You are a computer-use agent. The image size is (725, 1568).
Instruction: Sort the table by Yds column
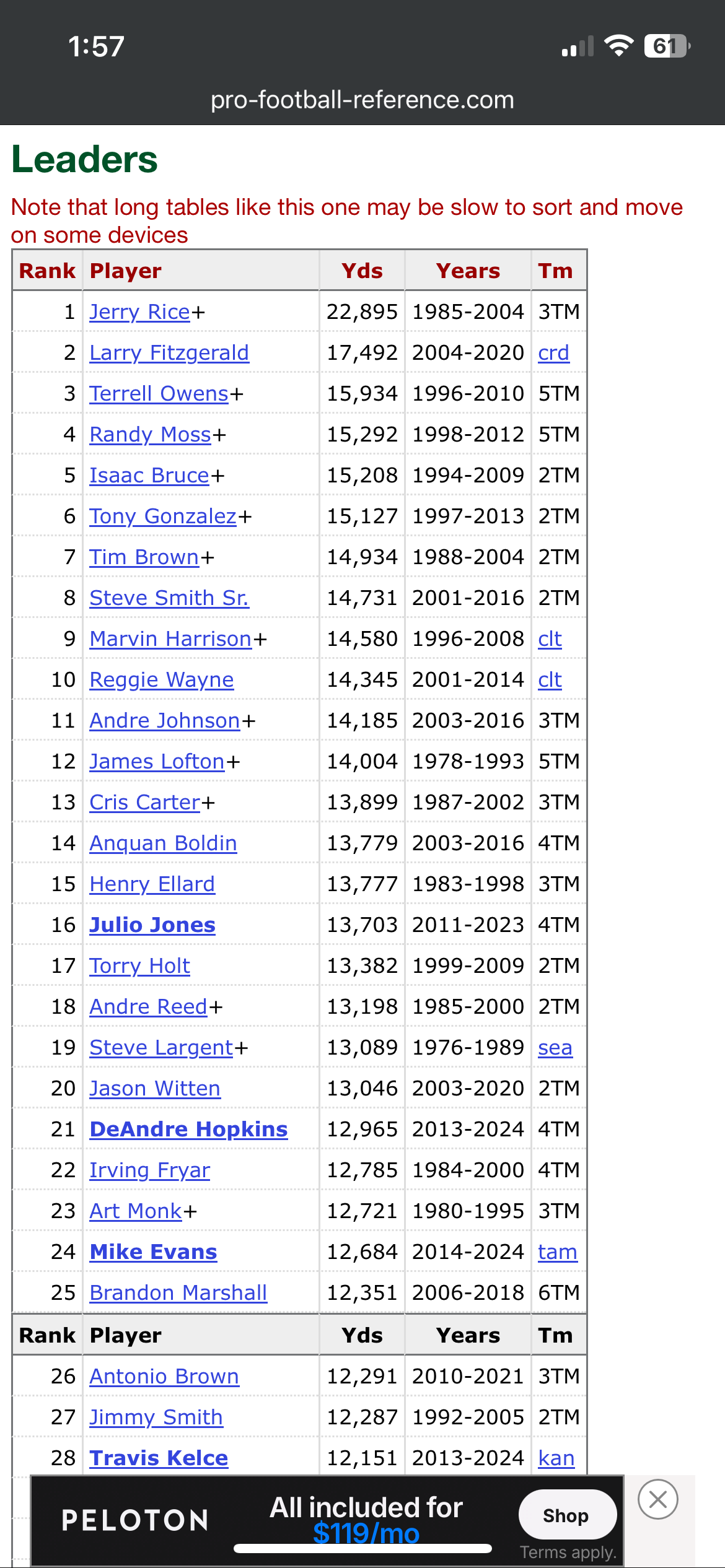coord(362,271)
